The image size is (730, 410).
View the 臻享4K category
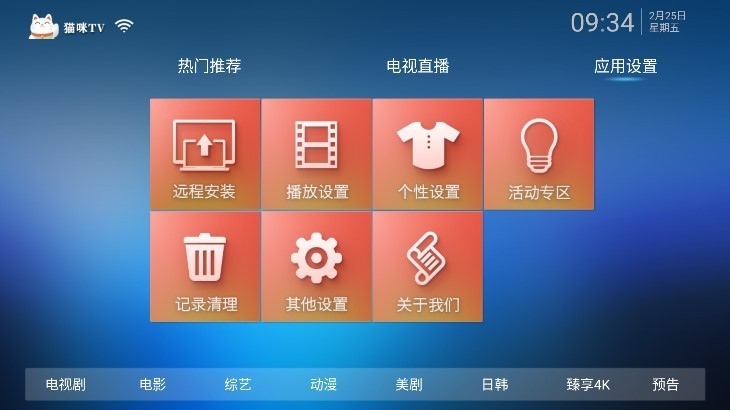588,384
